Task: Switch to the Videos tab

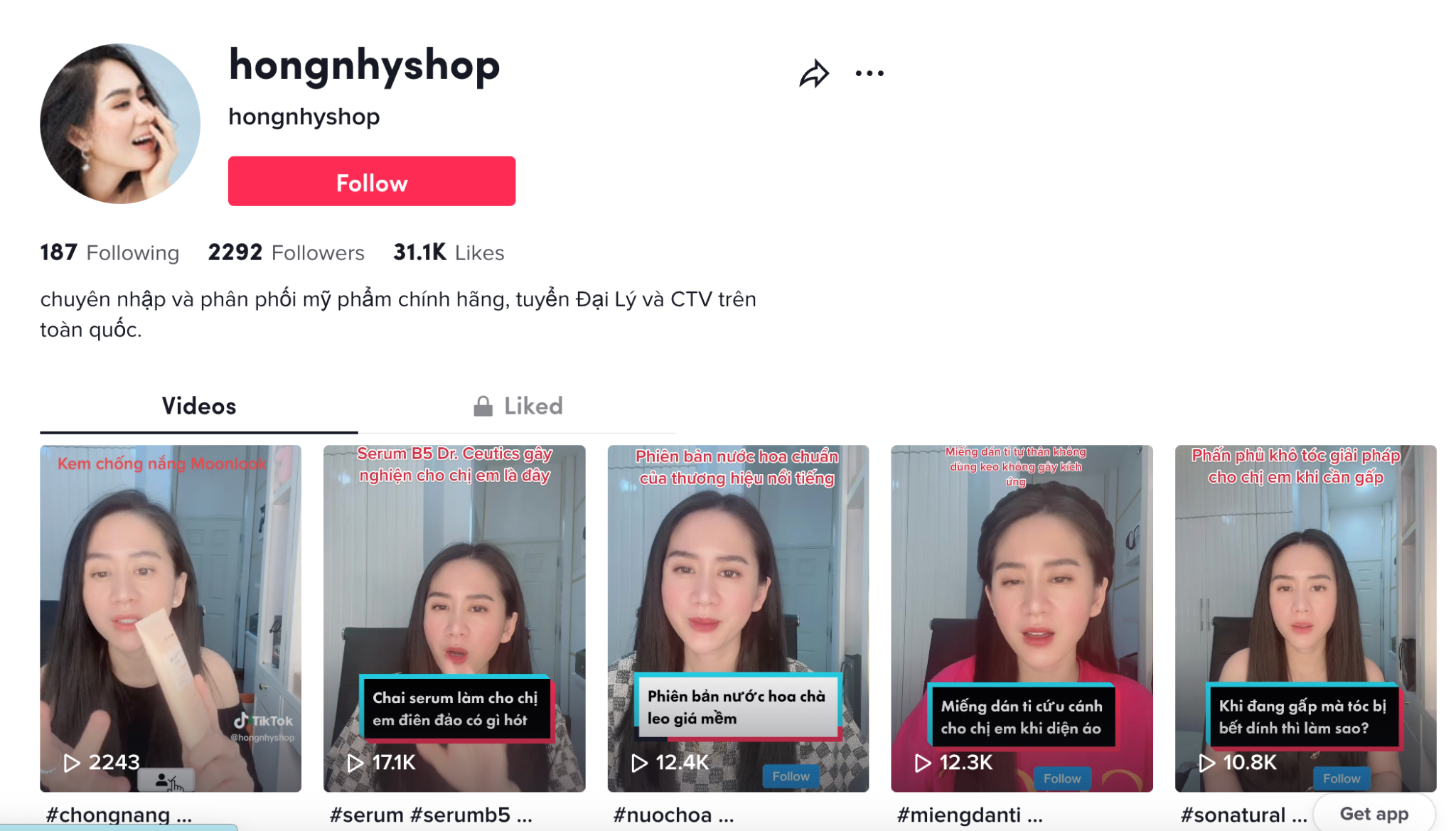Action: click(198, 406)
